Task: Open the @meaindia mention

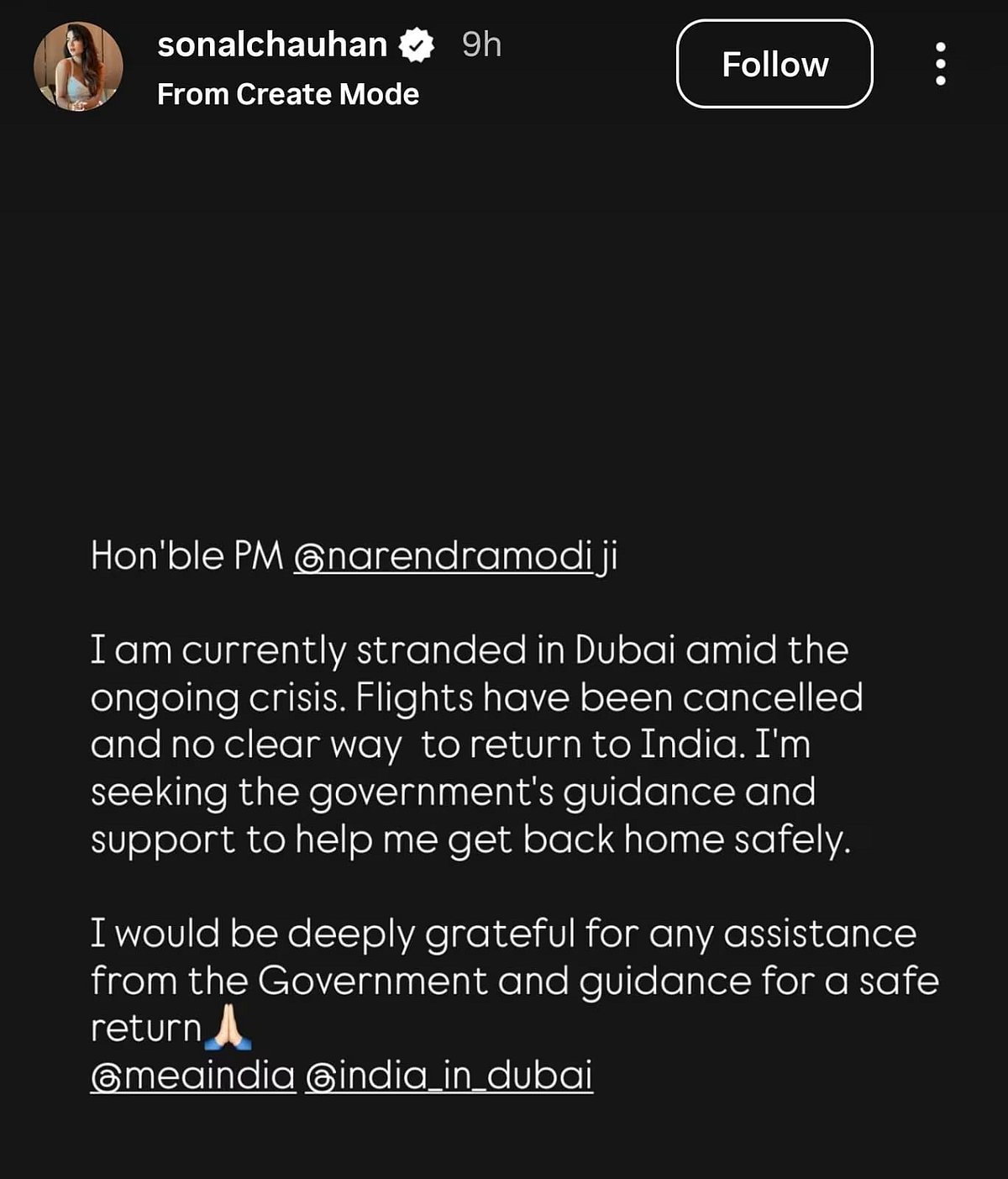Action: tap(193, 1076)
